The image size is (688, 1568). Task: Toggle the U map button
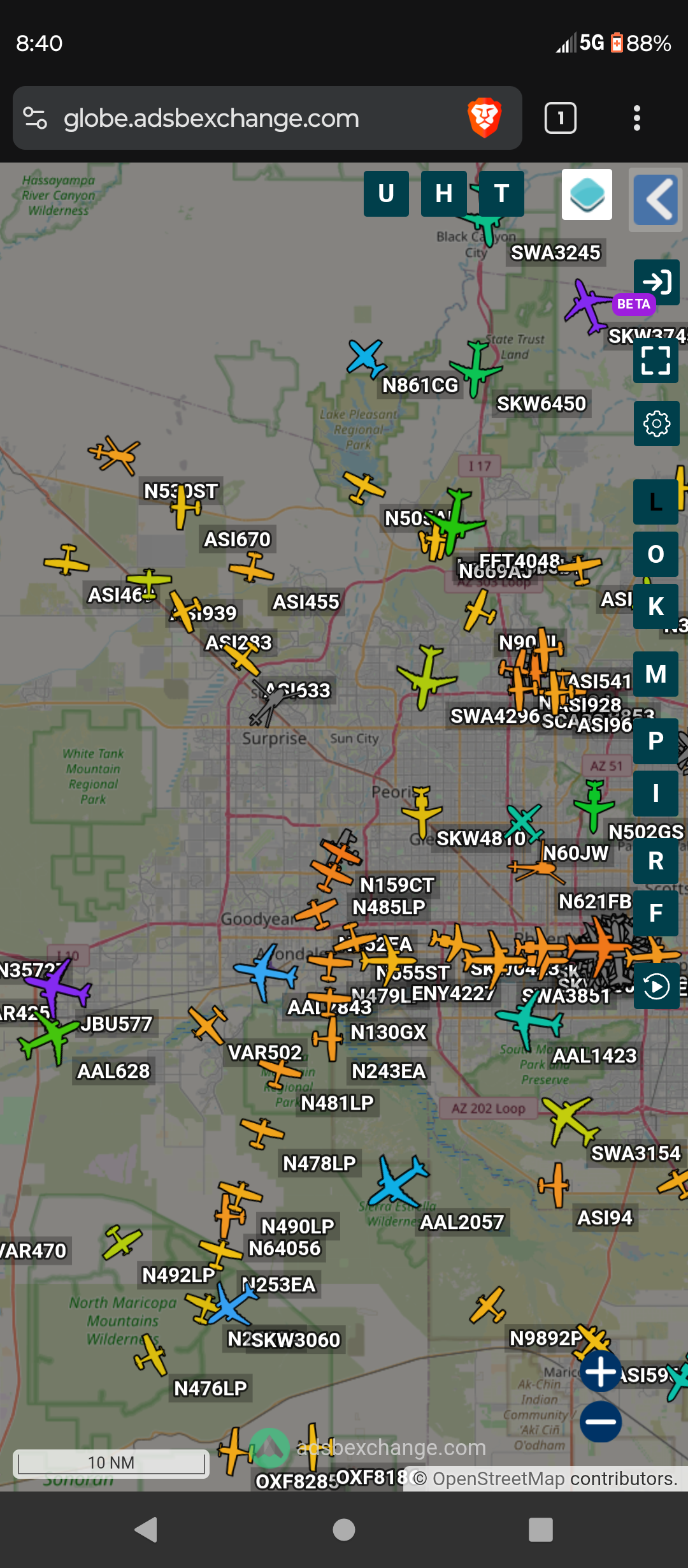(386, 193)
